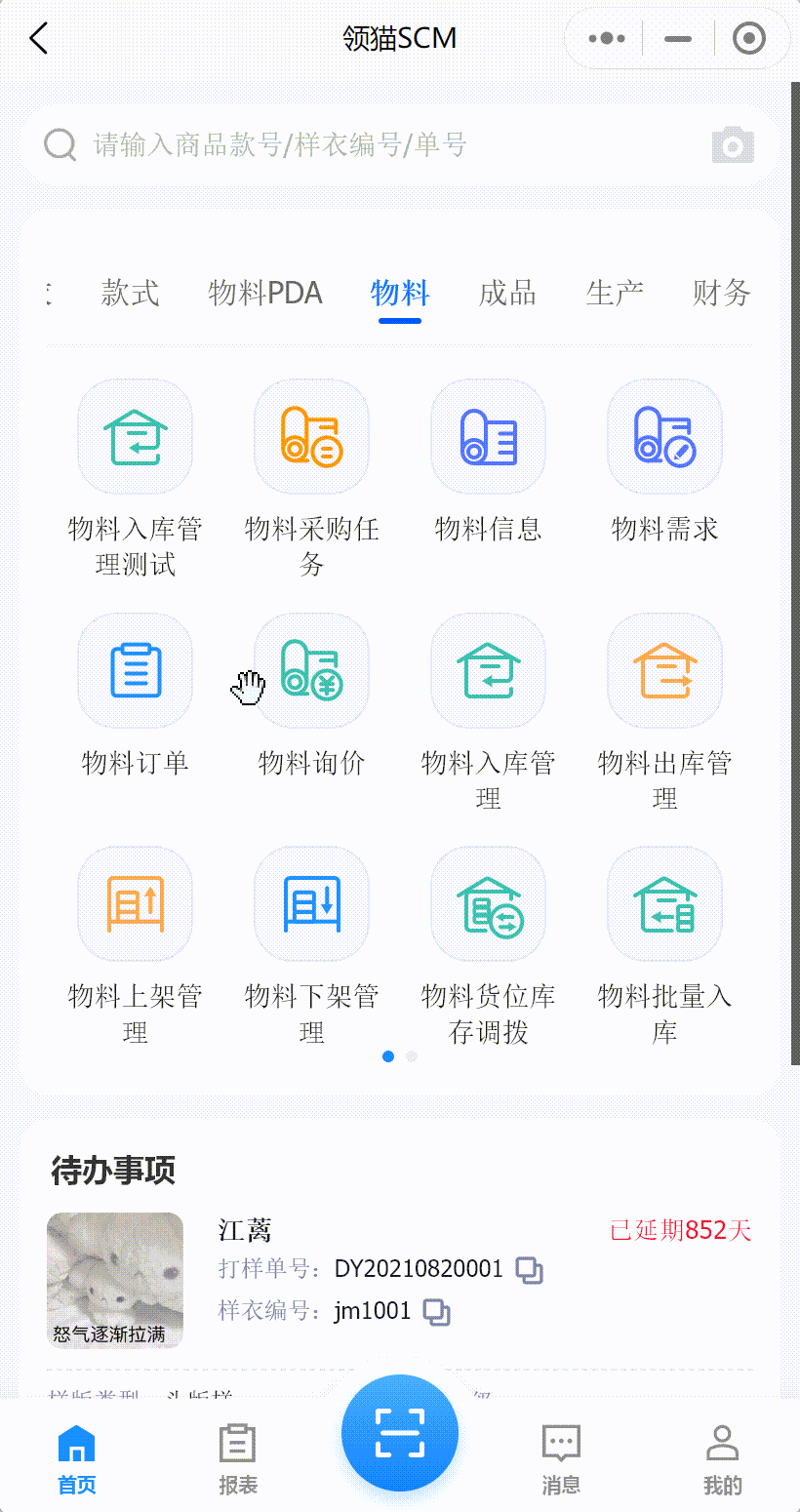800x1512 pixels.
Task: Open 物料批量入库
Action: tap(664, 903)
